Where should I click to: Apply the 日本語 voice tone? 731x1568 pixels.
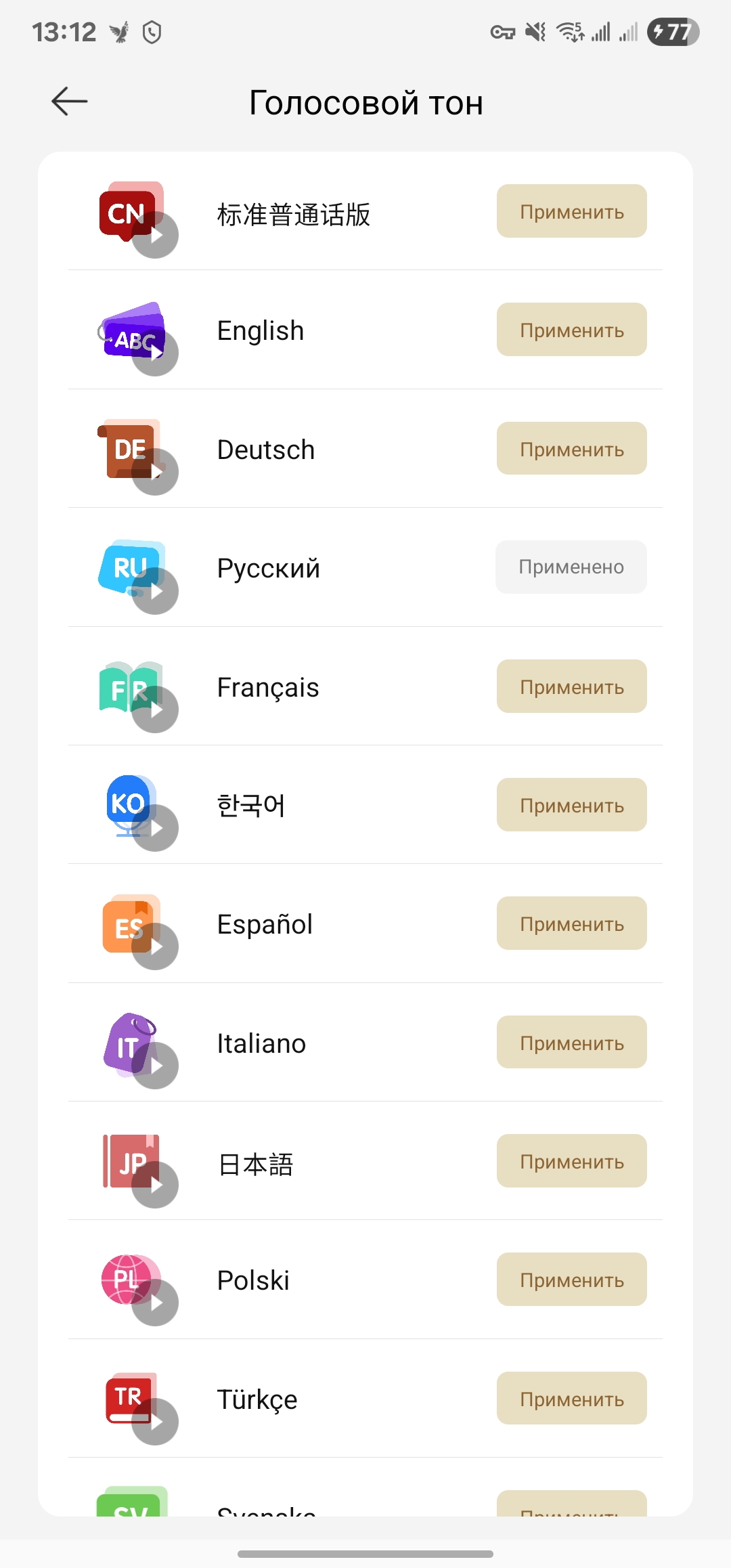(x=571, y=1161)
